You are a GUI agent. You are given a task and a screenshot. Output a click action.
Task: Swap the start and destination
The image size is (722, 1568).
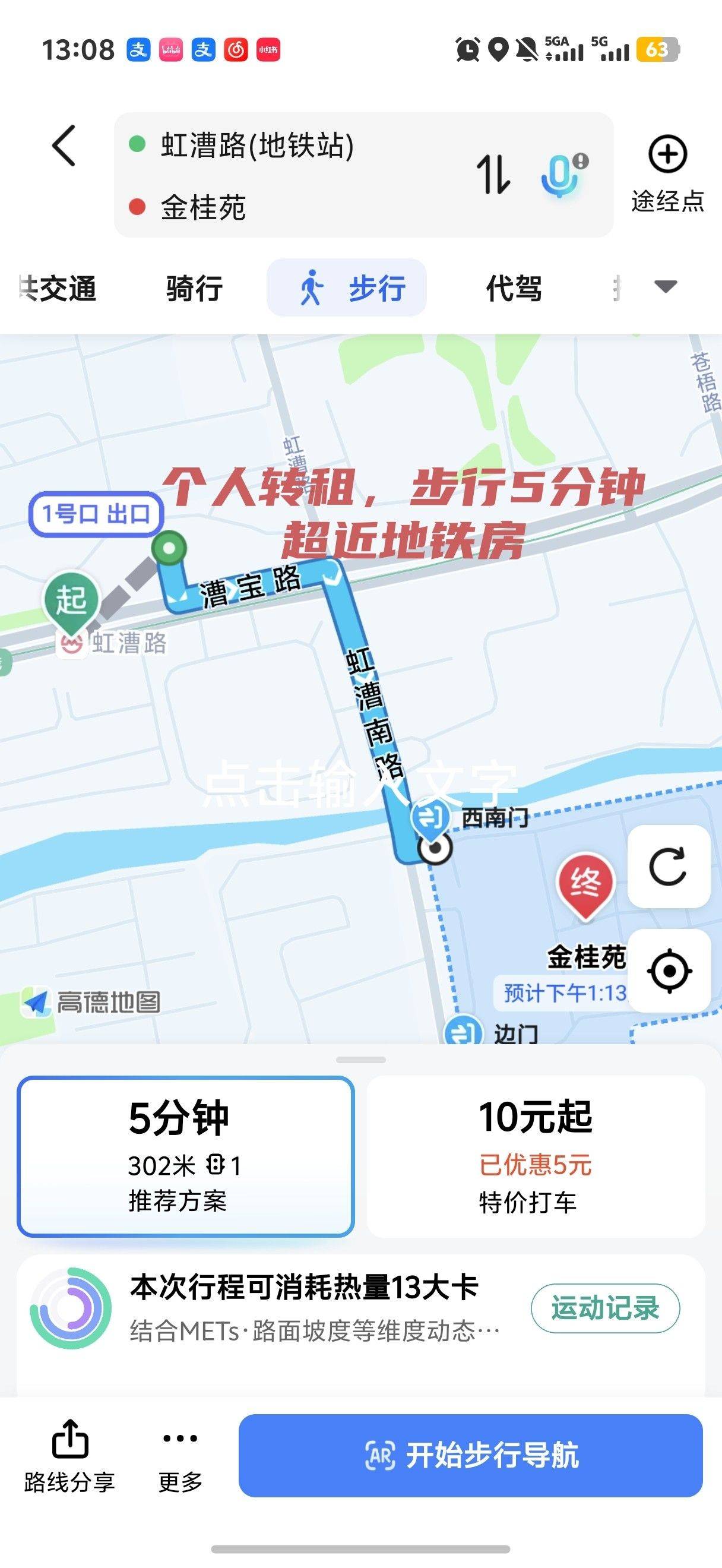point(493,175)
